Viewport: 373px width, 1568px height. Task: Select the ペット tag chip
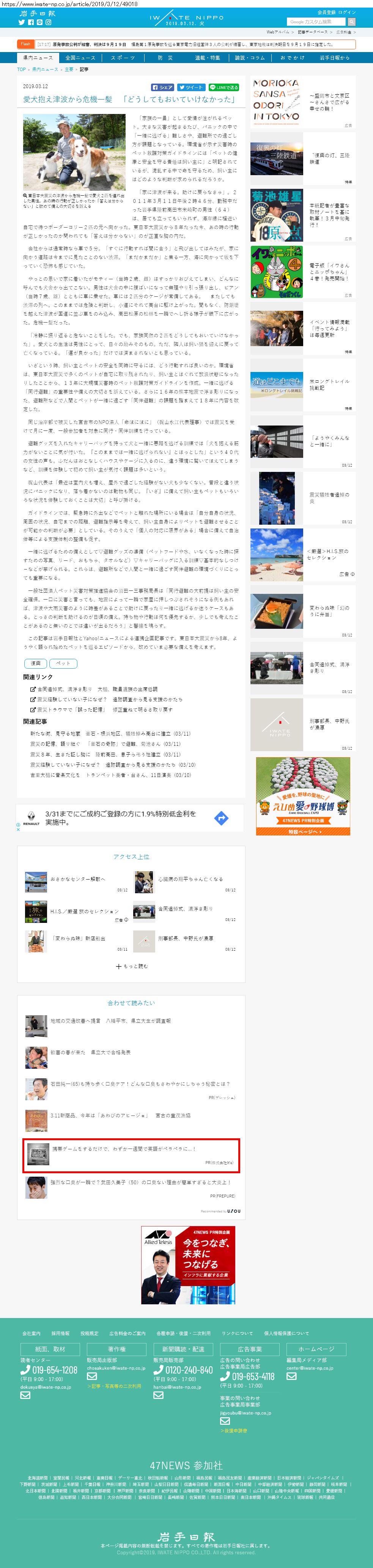(x=63, y=663)
